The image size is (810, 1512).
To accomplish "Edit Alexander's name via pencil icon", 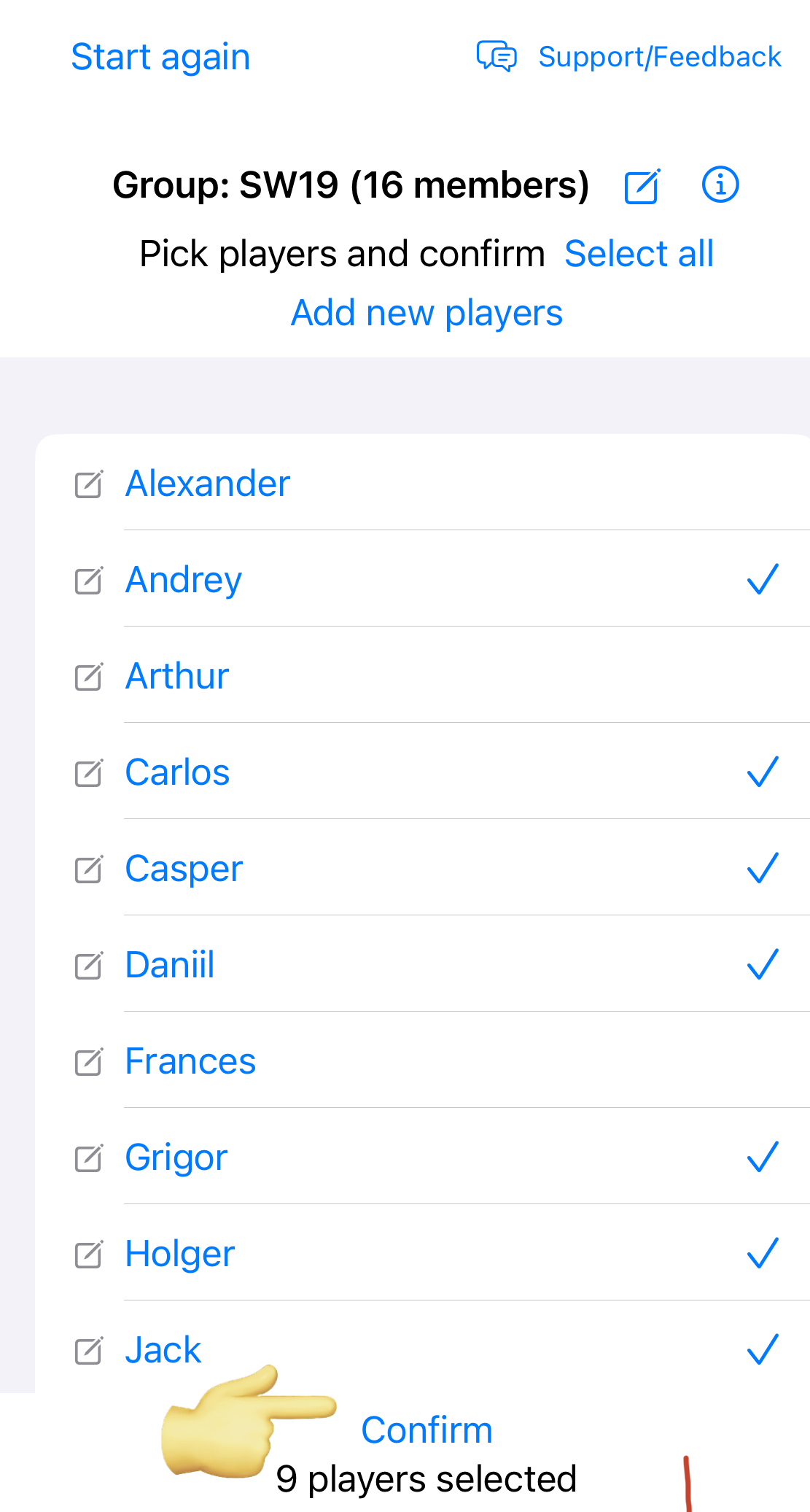I will pyautogui.click(x=89, y=484).
